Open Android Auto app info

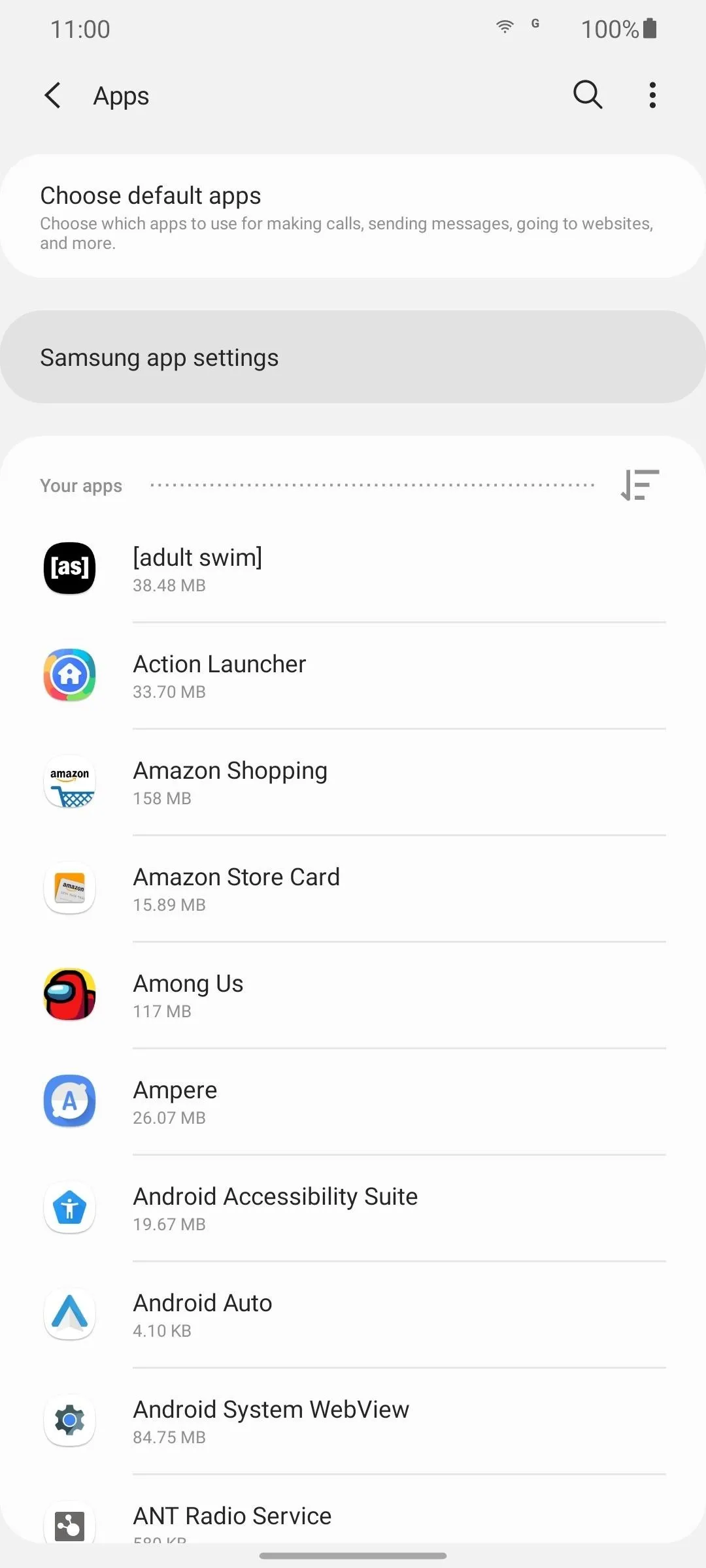coord(353,1315)
